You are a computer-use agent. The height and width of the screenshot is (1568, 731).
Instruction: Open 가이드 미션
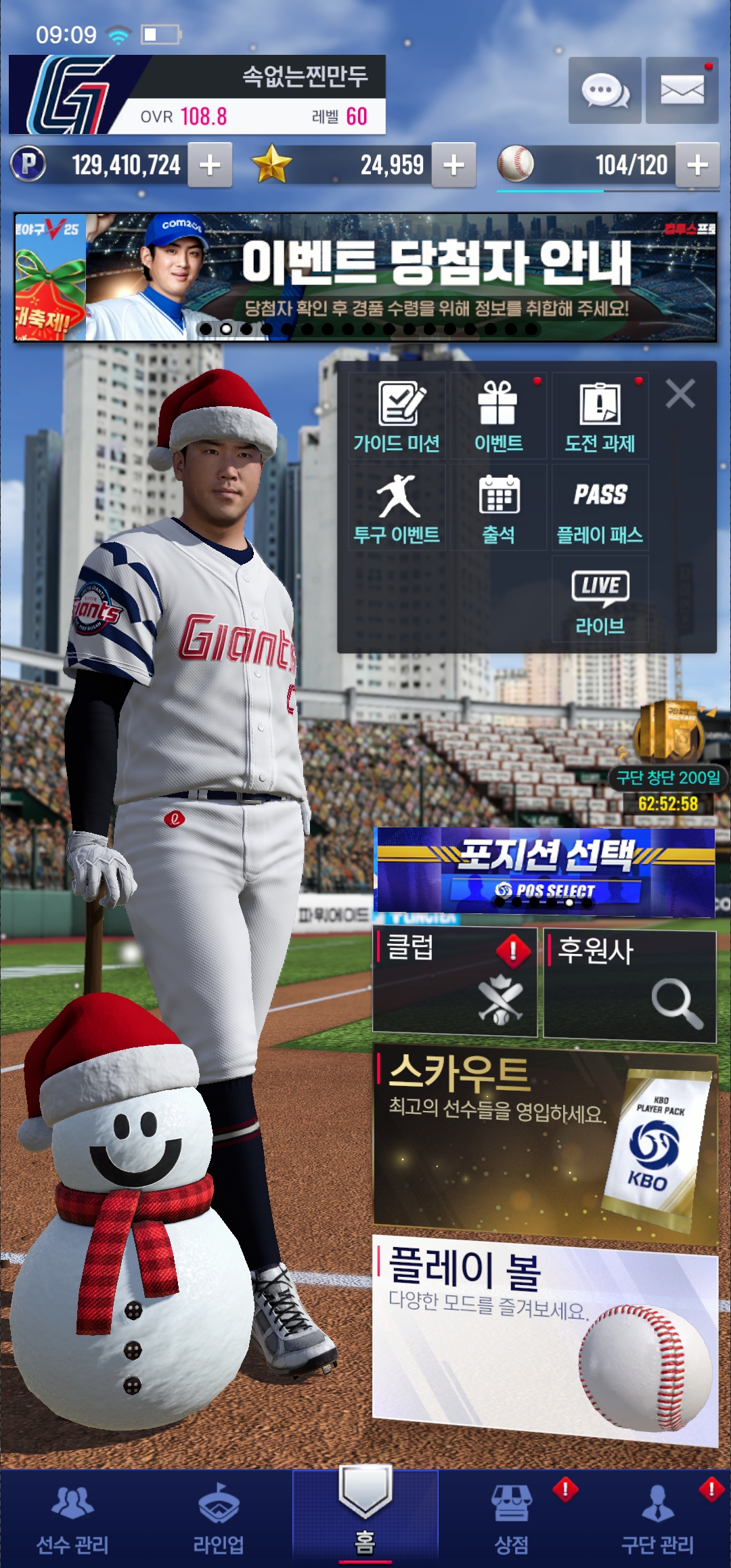tap(397, 418)
